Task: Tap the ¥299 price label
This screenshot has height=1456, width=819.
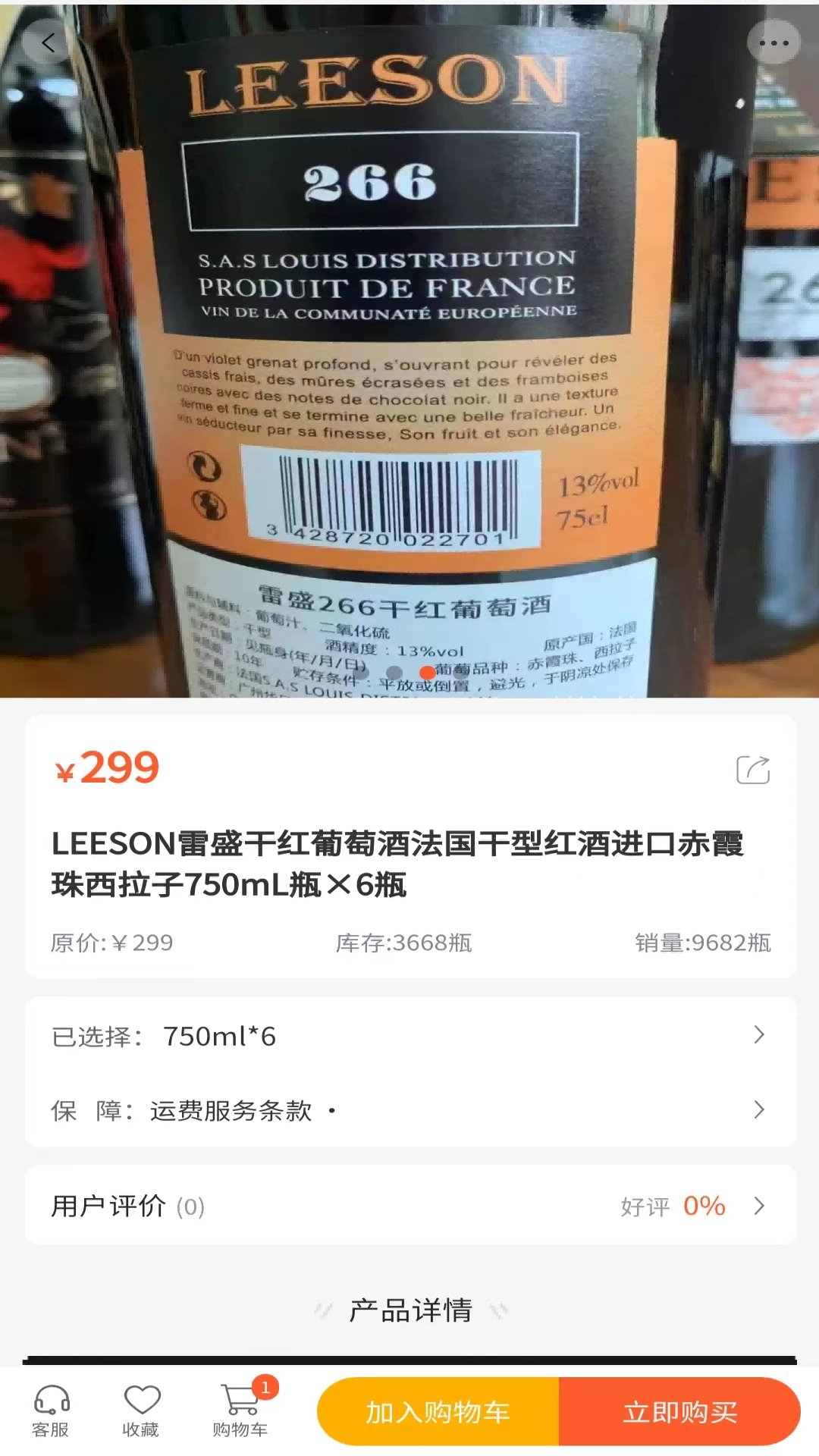Action: 106,767
